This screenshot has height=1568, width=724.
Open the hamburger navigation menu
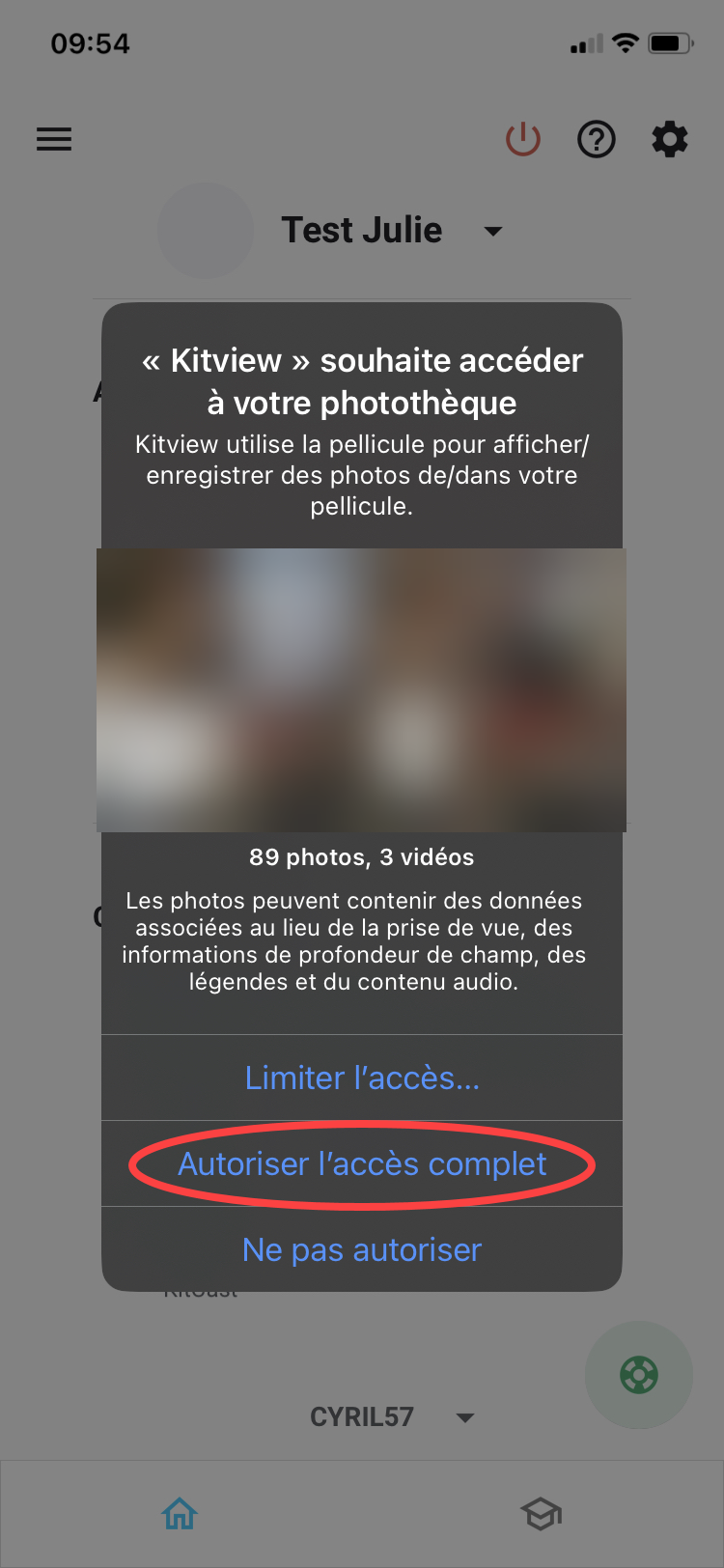coord(54,139)
